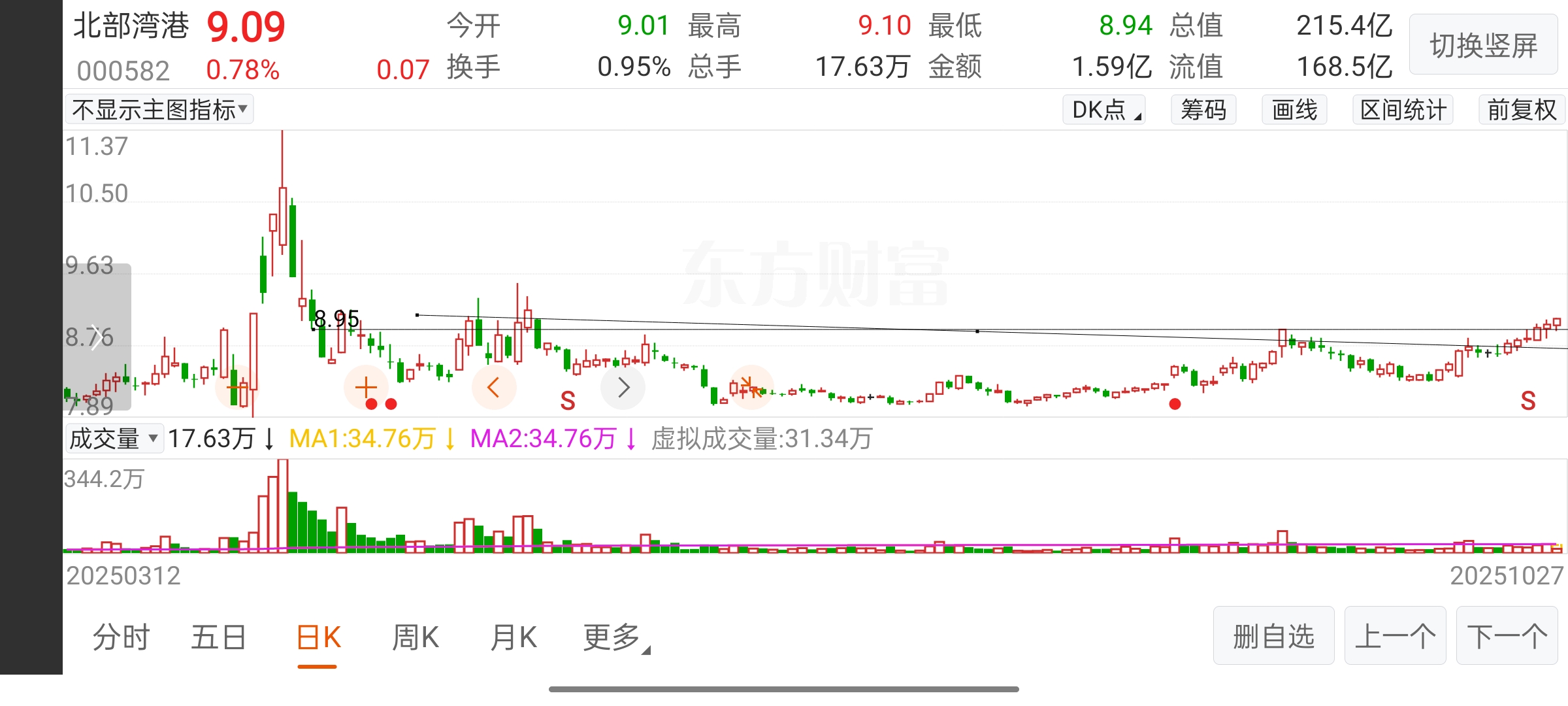Switch to the 五日 tab
Image resolution: width=1568 pixels, height=706 pixels.
tap(218, 637)
